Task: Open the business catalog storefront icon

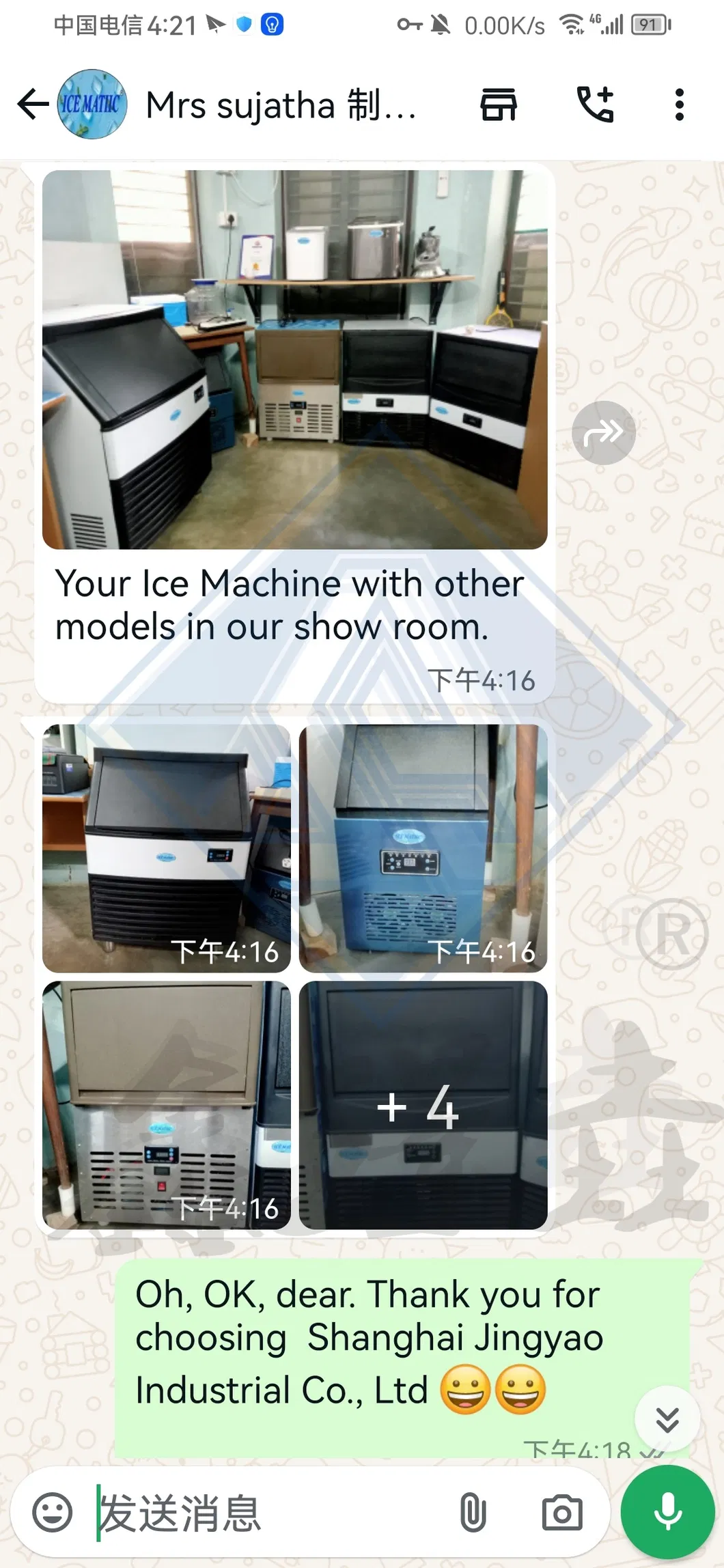Action: click(499, 104)
